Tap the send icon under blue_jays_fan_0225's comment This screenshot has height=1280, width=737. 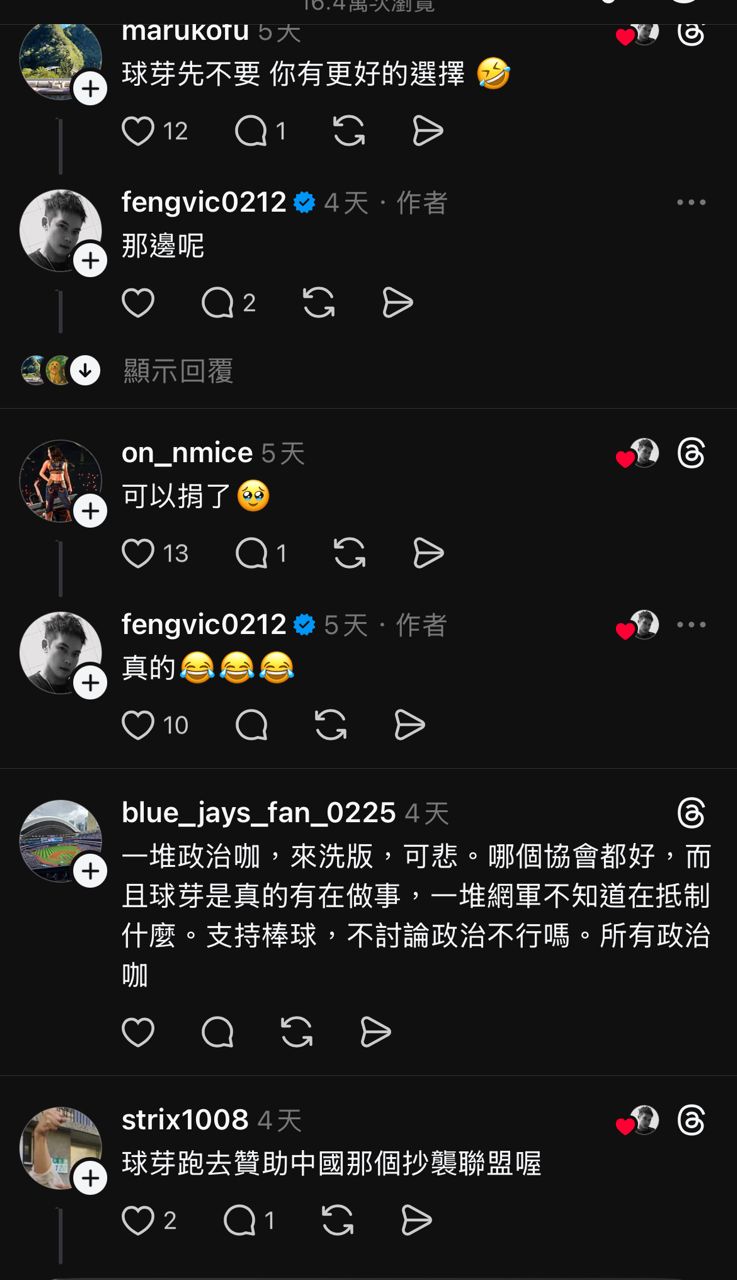[375, 1032]
